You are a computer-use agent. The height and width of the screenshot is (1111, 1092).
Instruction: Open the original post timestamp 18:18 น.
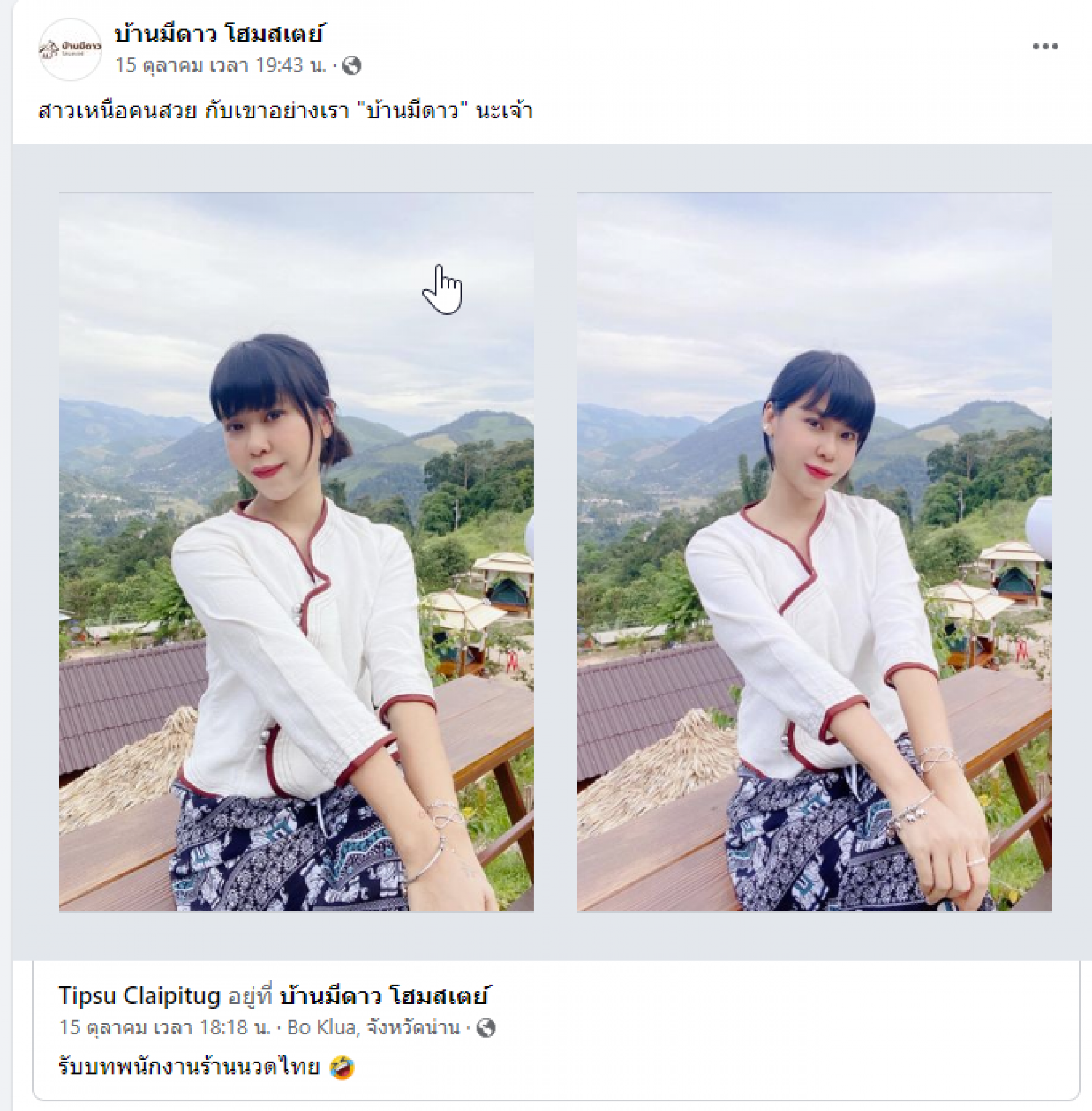pyautogui.click(x=164, y=1027)
